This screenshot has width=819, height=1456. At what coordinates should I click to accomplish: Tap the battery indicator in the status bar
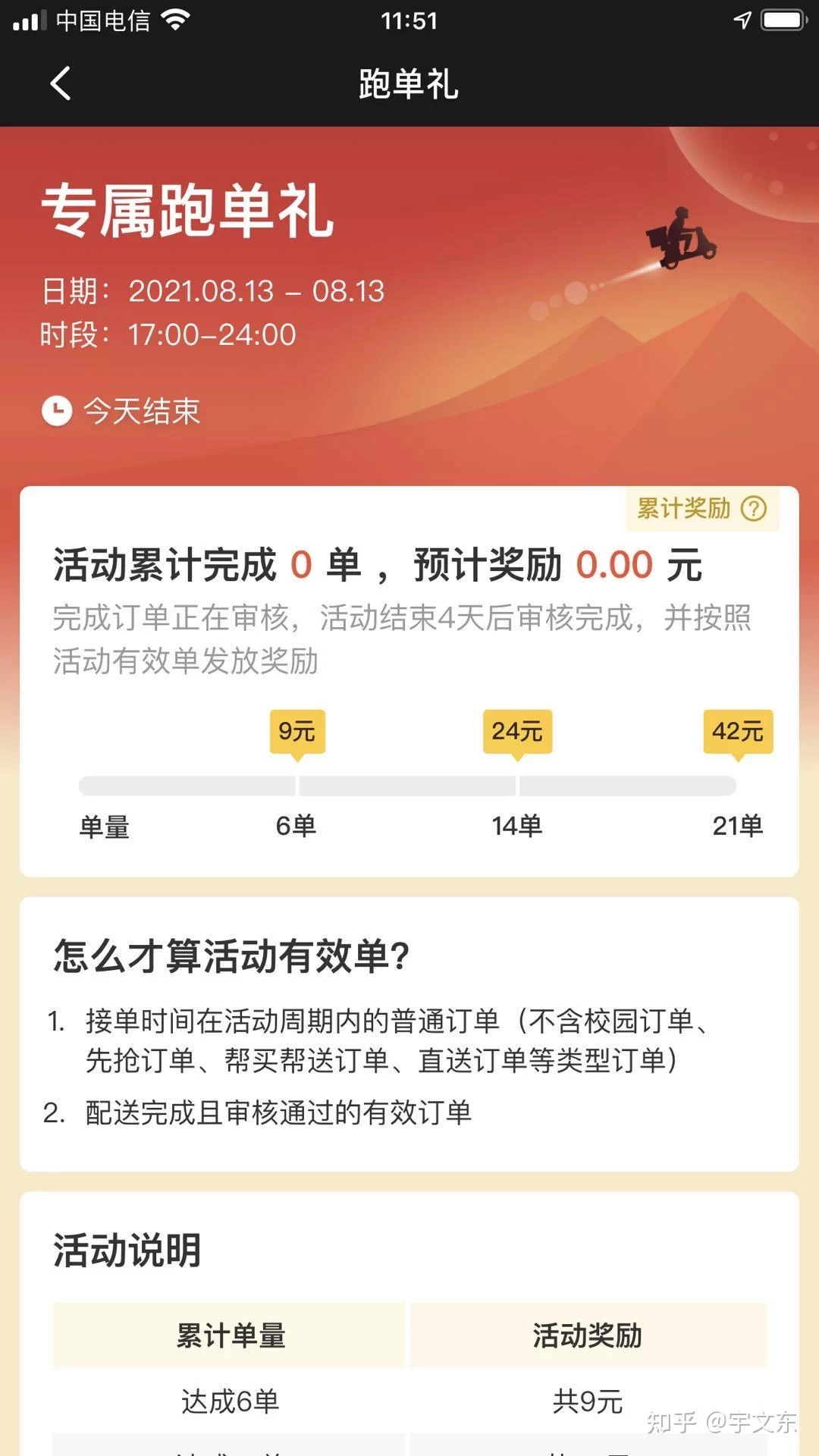point(783,20)
